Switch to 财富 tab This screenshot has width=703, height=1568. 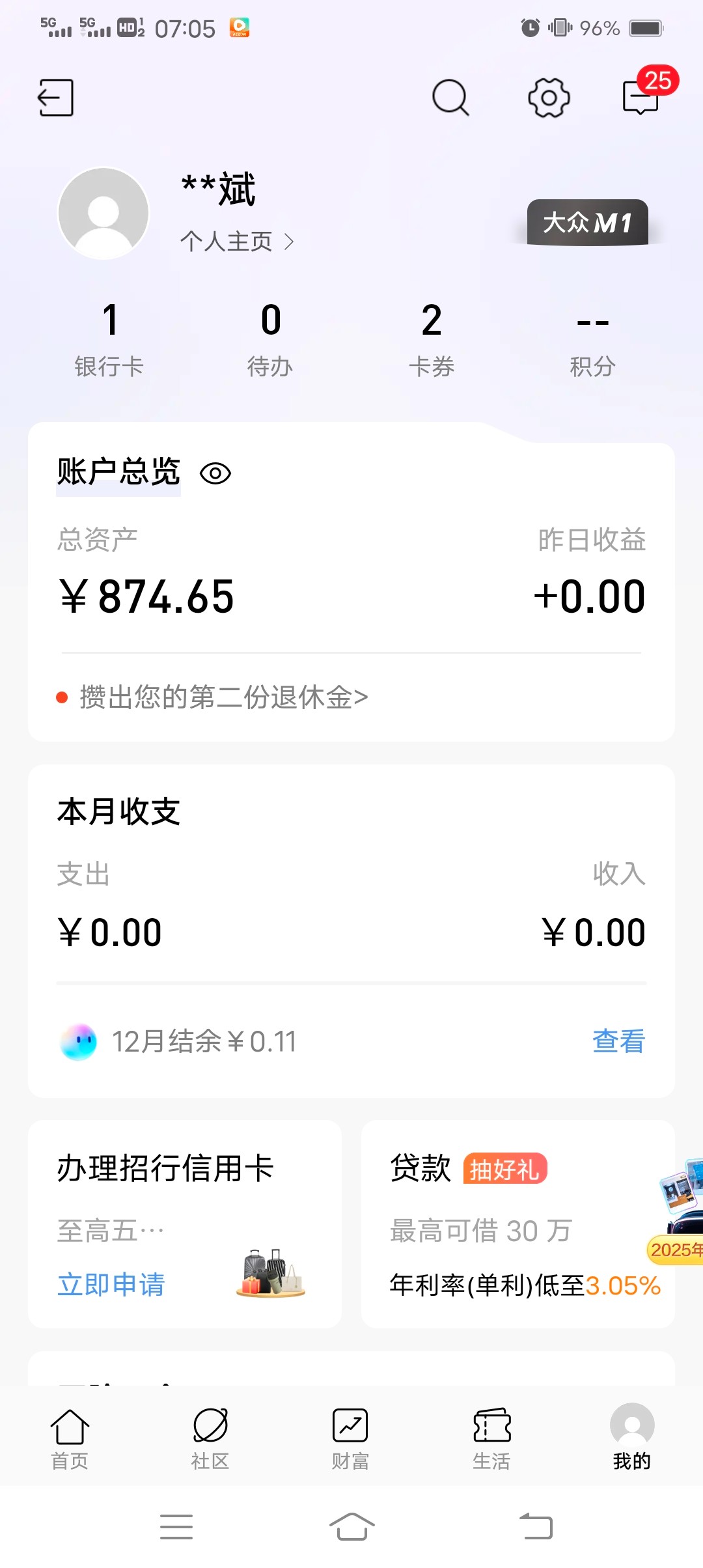point(350,1439)
